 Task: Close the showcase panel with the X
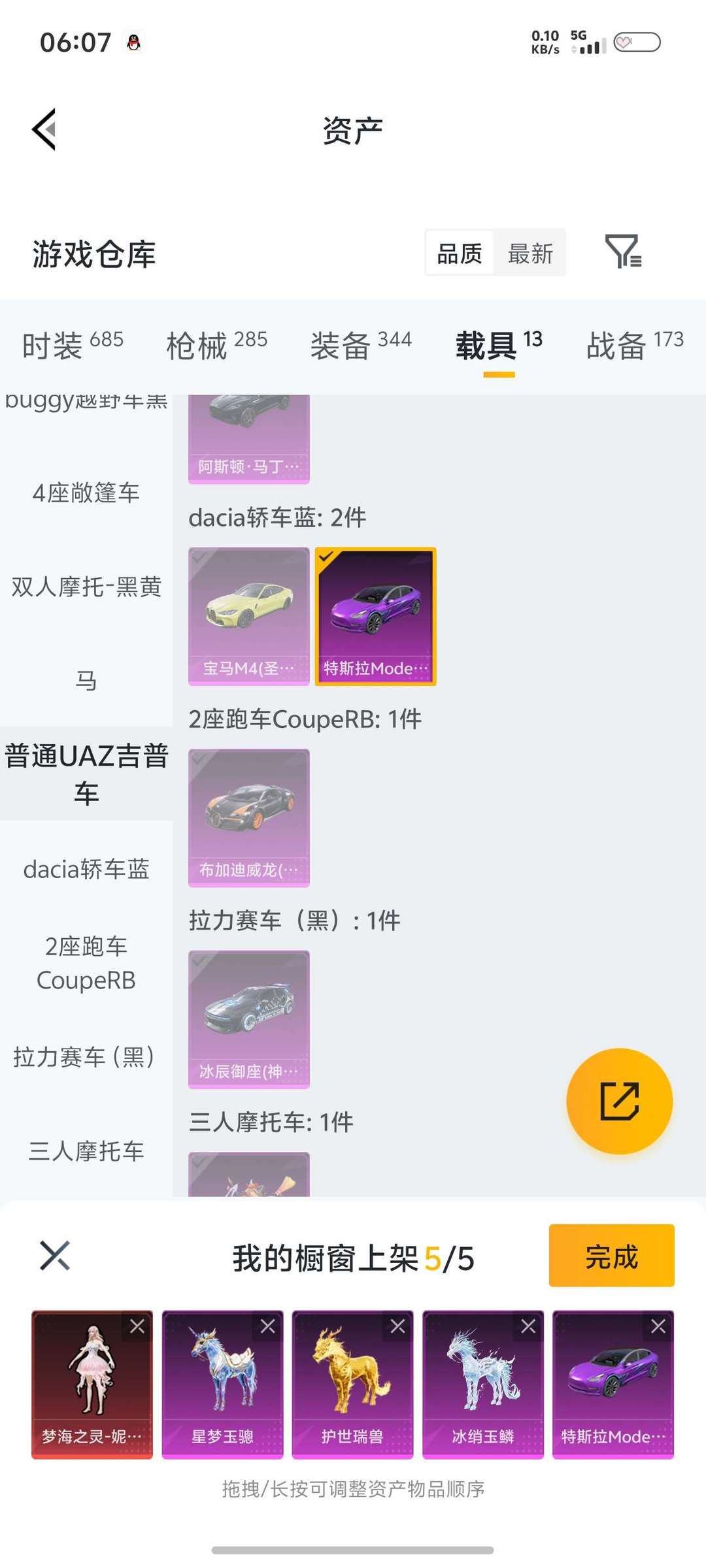click(56, 1256)
